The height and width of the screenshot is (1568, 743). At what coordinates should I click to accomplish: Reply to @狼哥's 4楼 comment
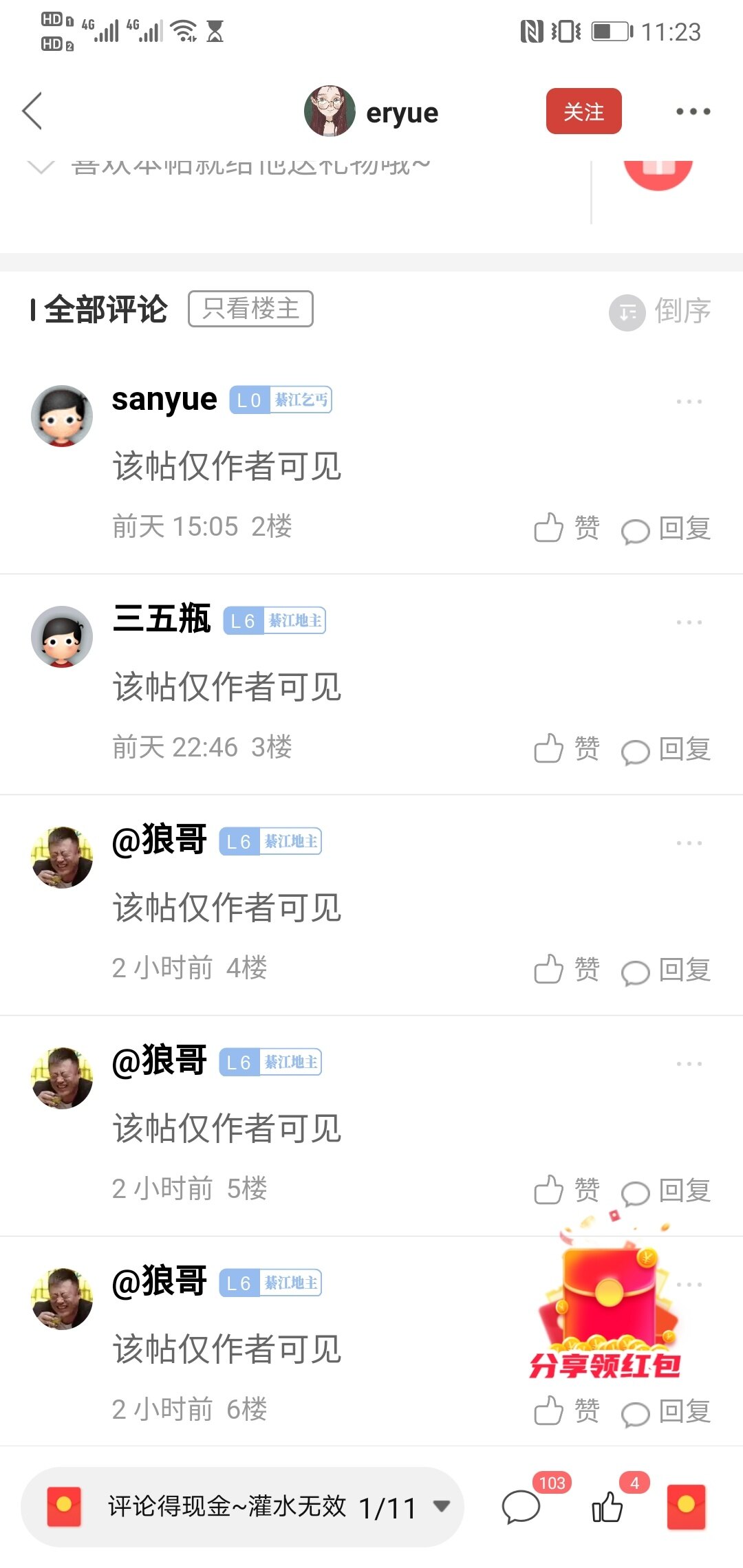point(666,970)
